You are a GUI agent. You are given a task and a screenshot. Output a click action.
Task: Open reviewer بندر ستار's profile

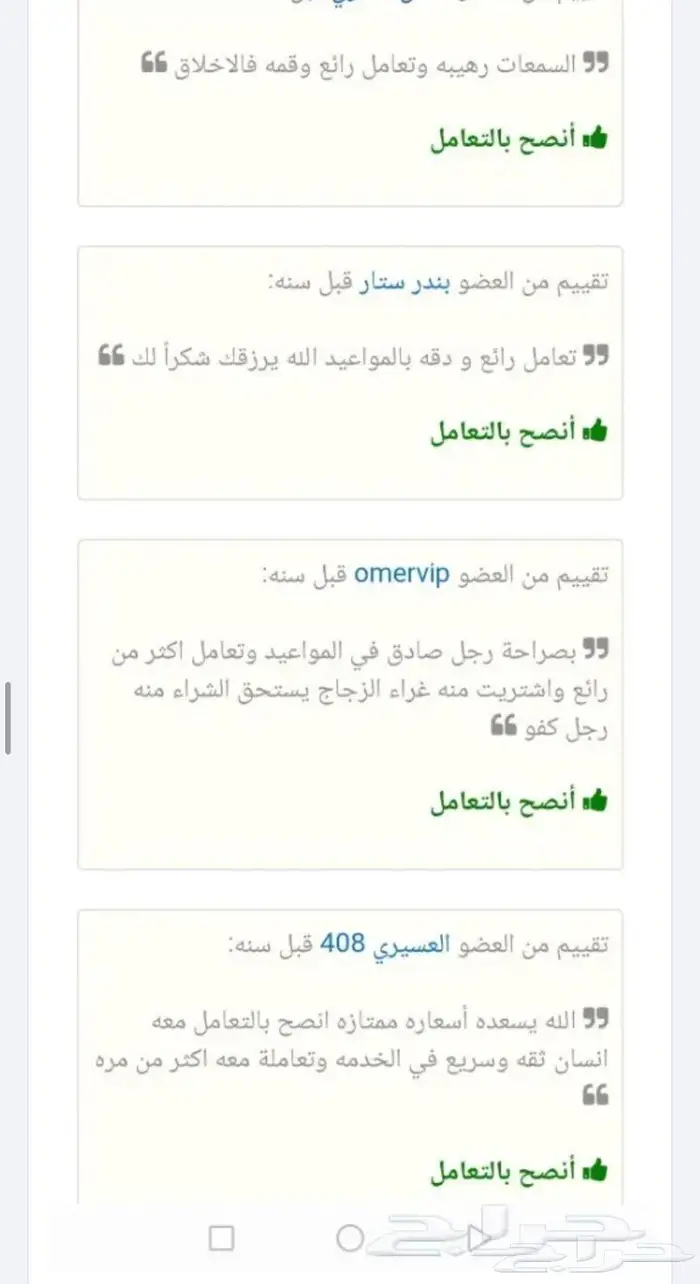click(372, 283)
